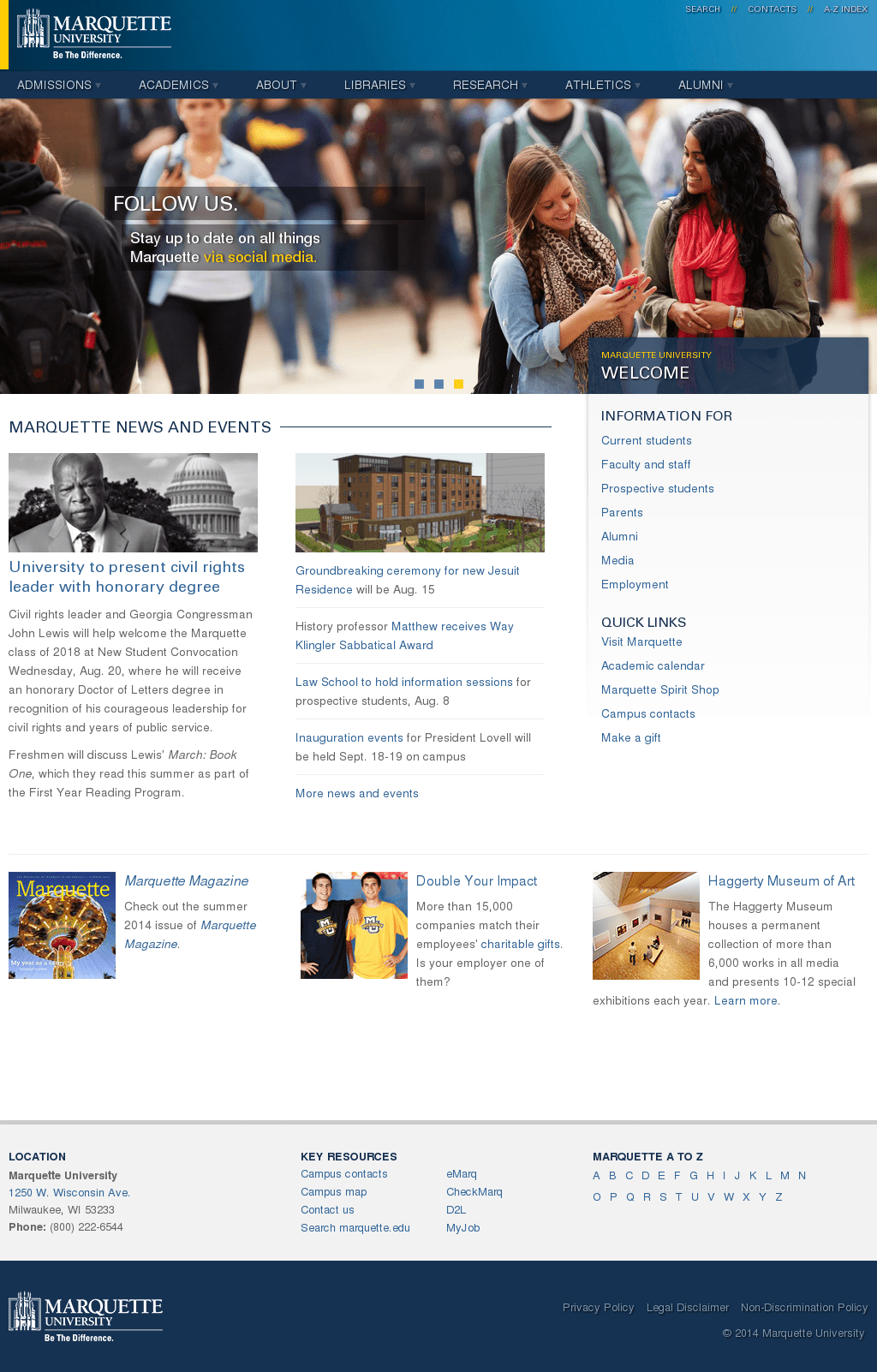
Task: View More news and events
Action: pos(356,793)
